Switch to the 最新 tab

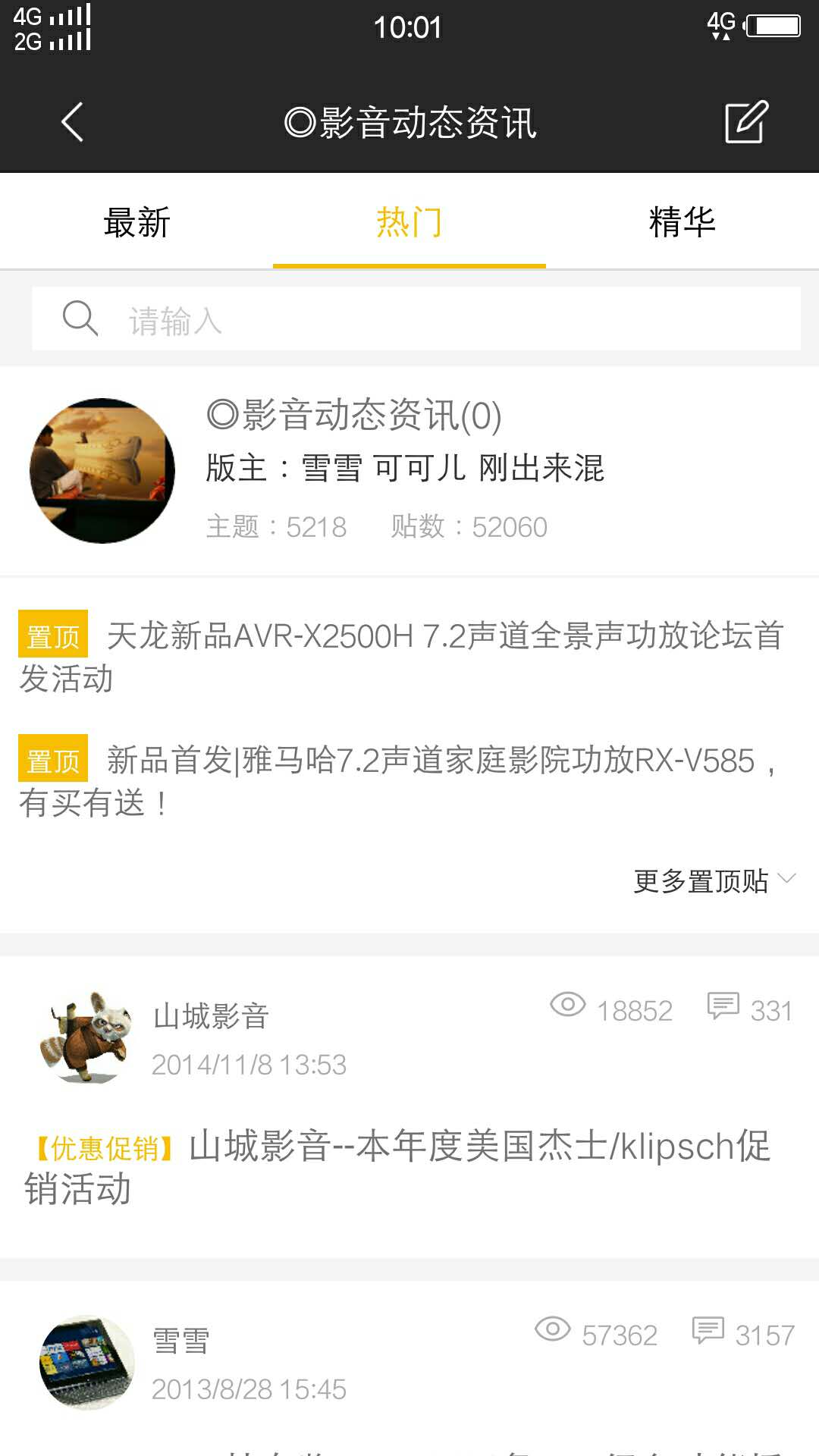135,221
